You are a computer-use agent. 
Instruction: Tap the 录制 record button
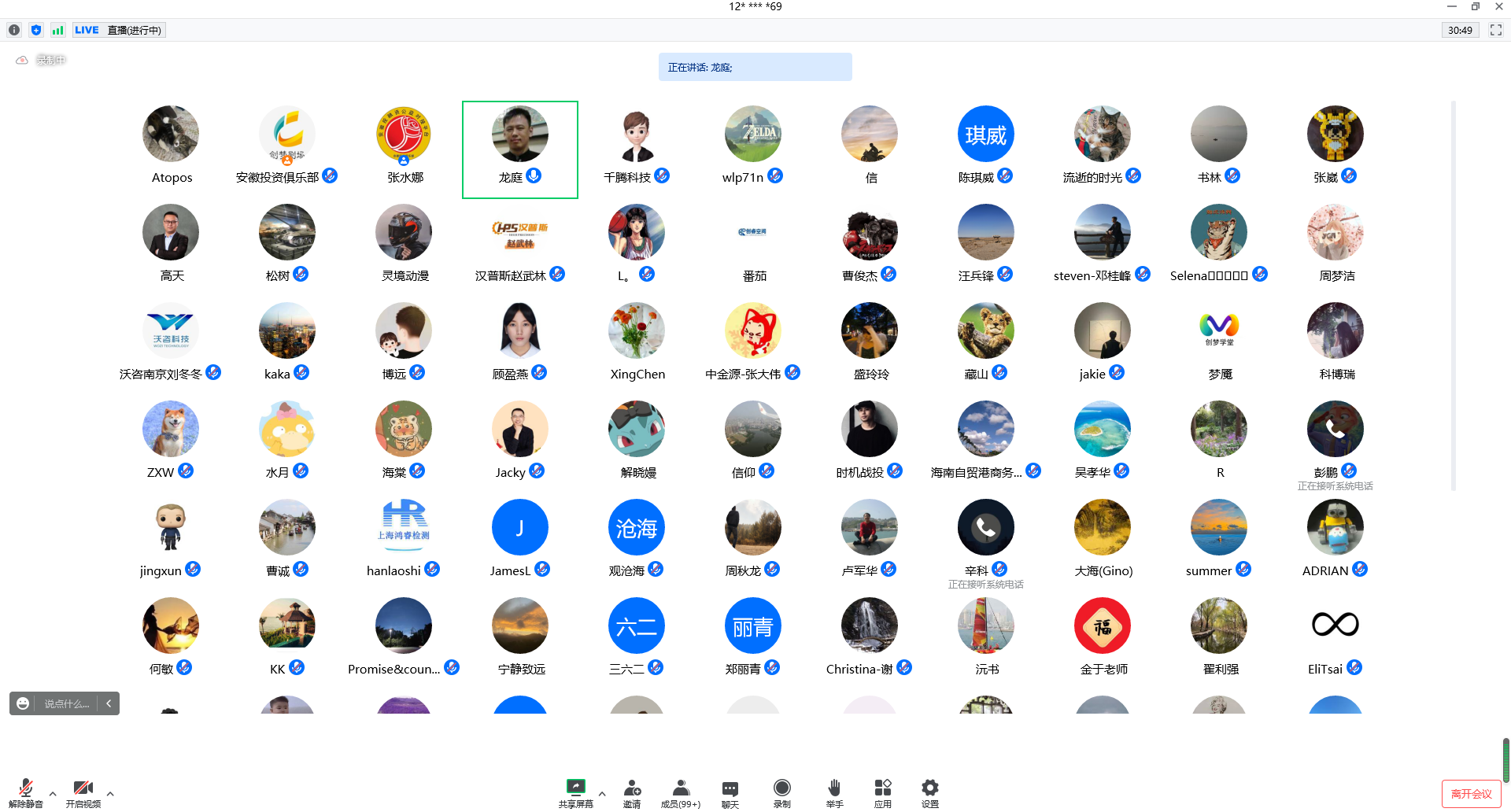point(781,792)
